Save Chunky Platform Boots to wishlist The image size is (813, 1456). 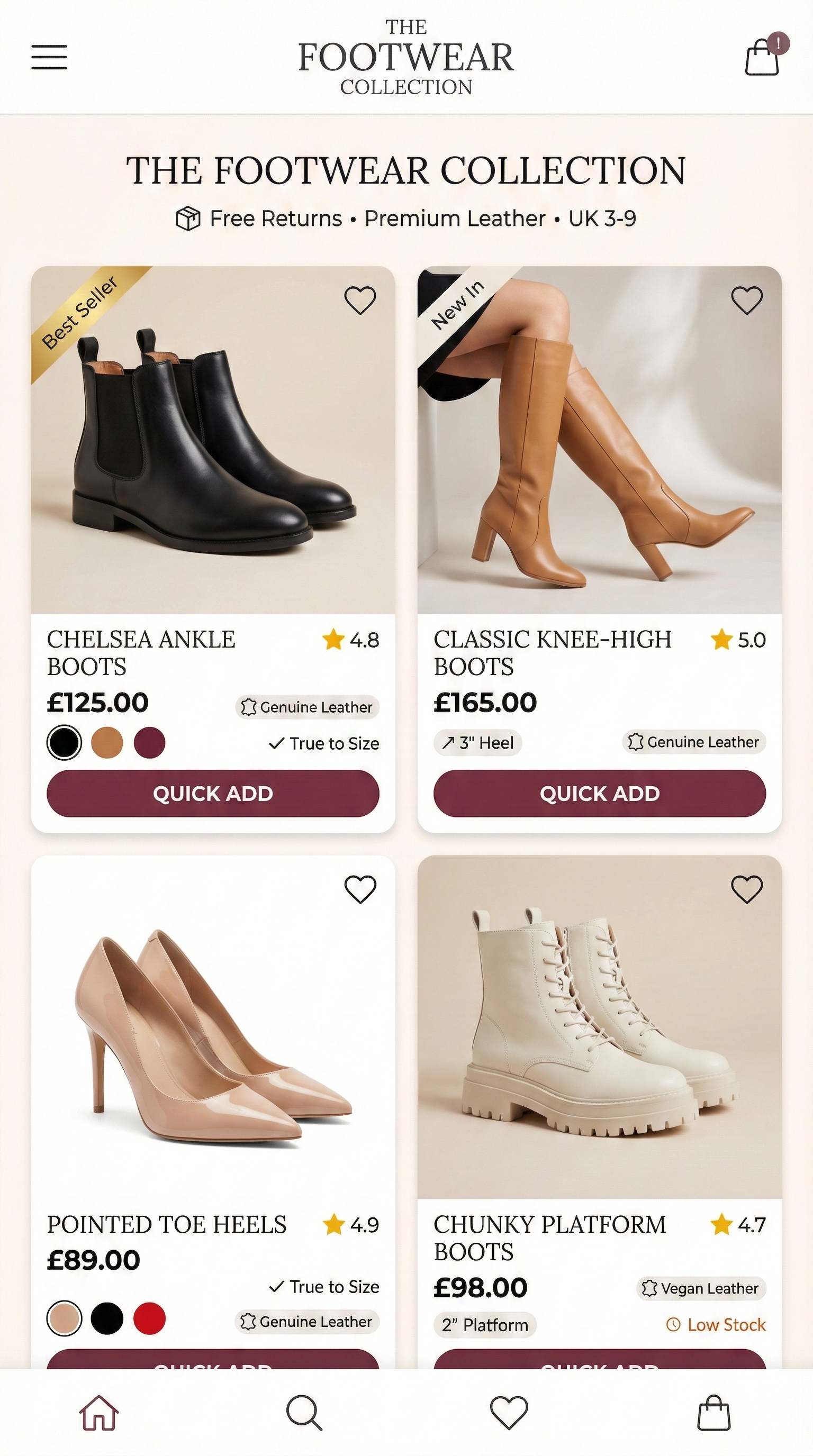pos(747,889)
